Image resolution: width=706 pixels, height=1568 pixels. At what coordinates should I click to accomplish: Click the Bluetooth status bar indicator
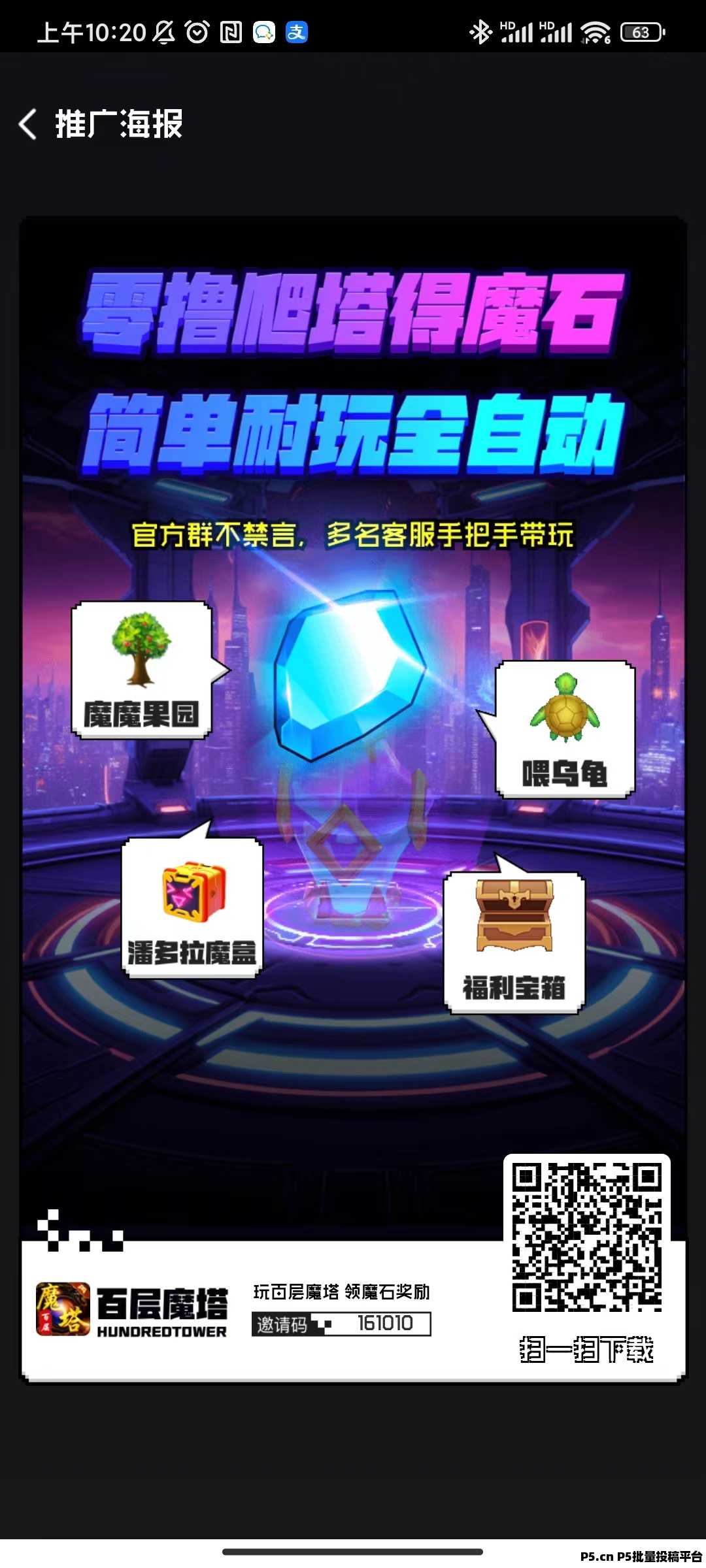pyautogui.click(x=480, y=30)
